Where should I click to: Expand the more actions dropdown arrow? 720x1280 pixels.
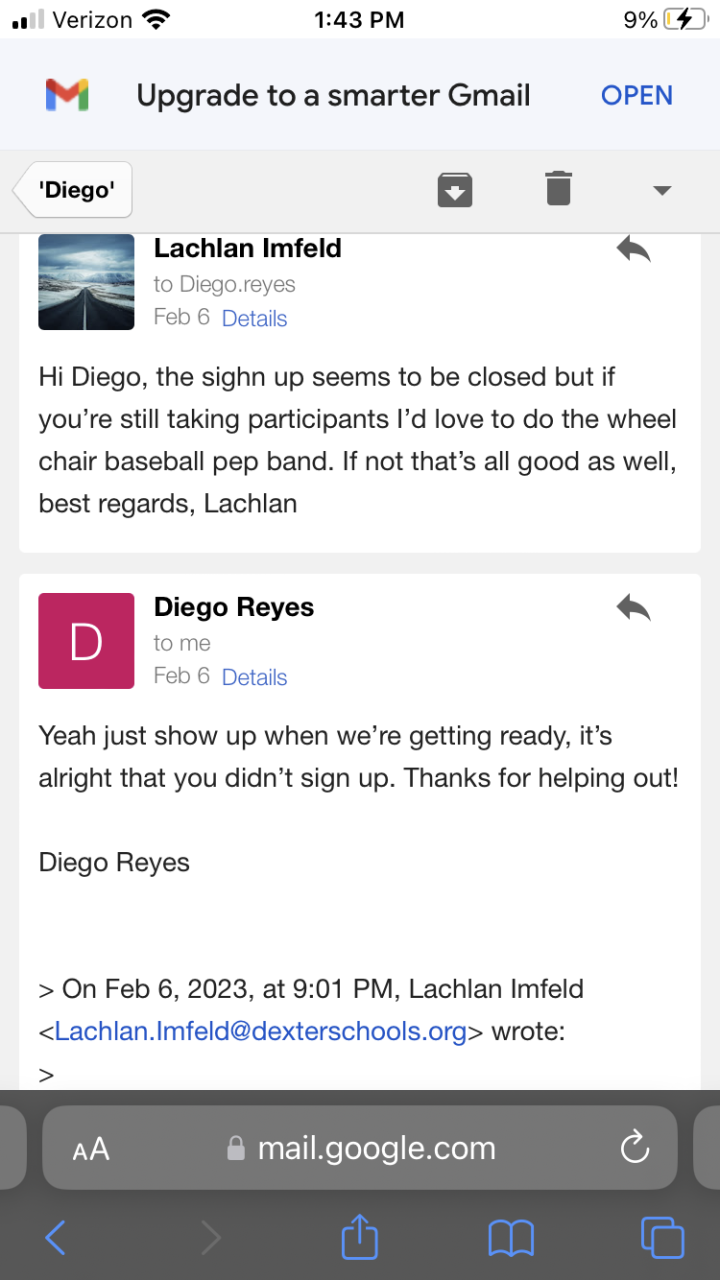[661, 190]
